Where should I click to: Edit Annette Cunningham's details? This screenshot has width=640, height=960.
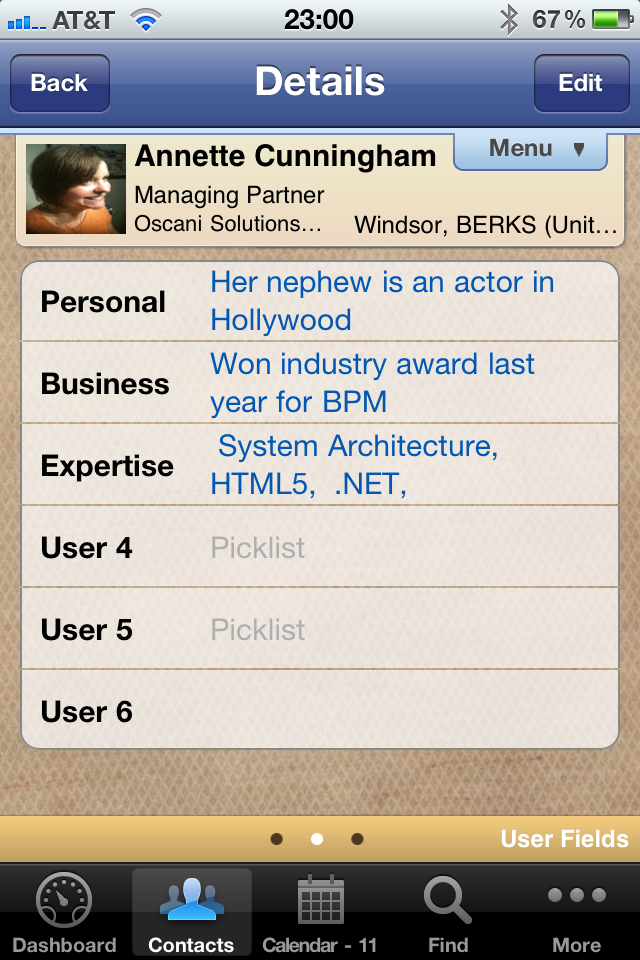click(580, 83)
